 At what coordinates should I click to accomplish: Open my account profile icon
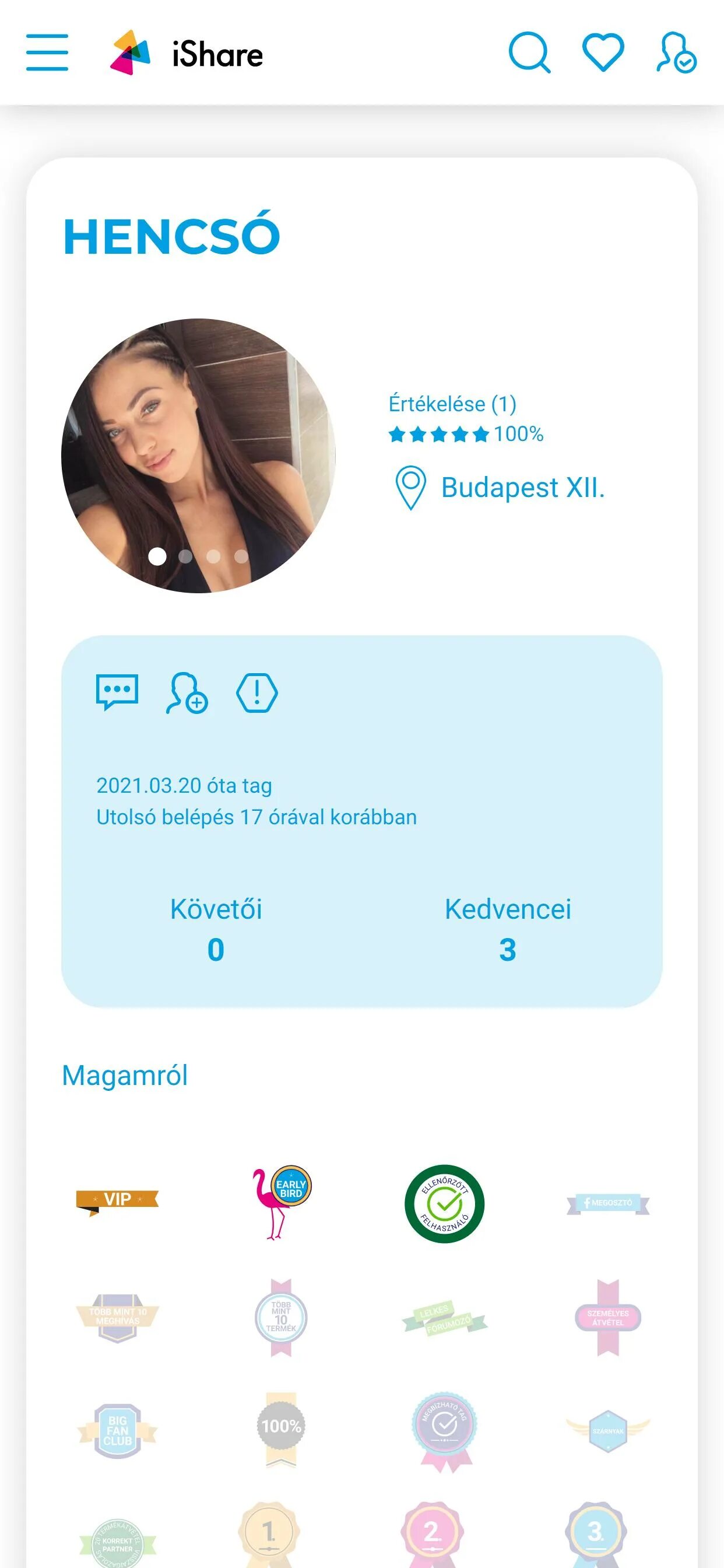click(x=676, y=53)
